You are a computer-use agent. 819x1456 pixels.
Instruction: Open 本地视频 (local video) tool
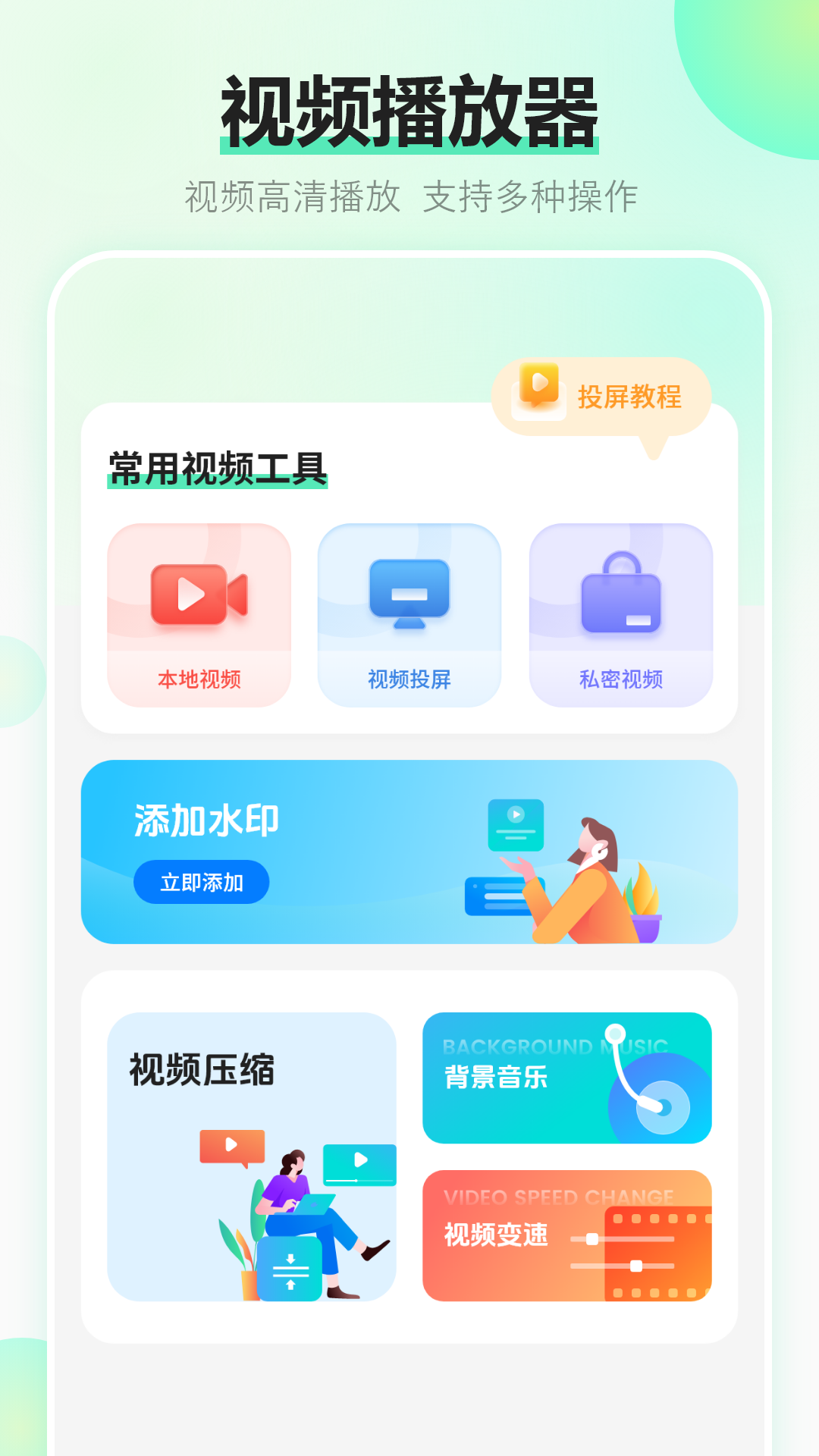point(199,614)
